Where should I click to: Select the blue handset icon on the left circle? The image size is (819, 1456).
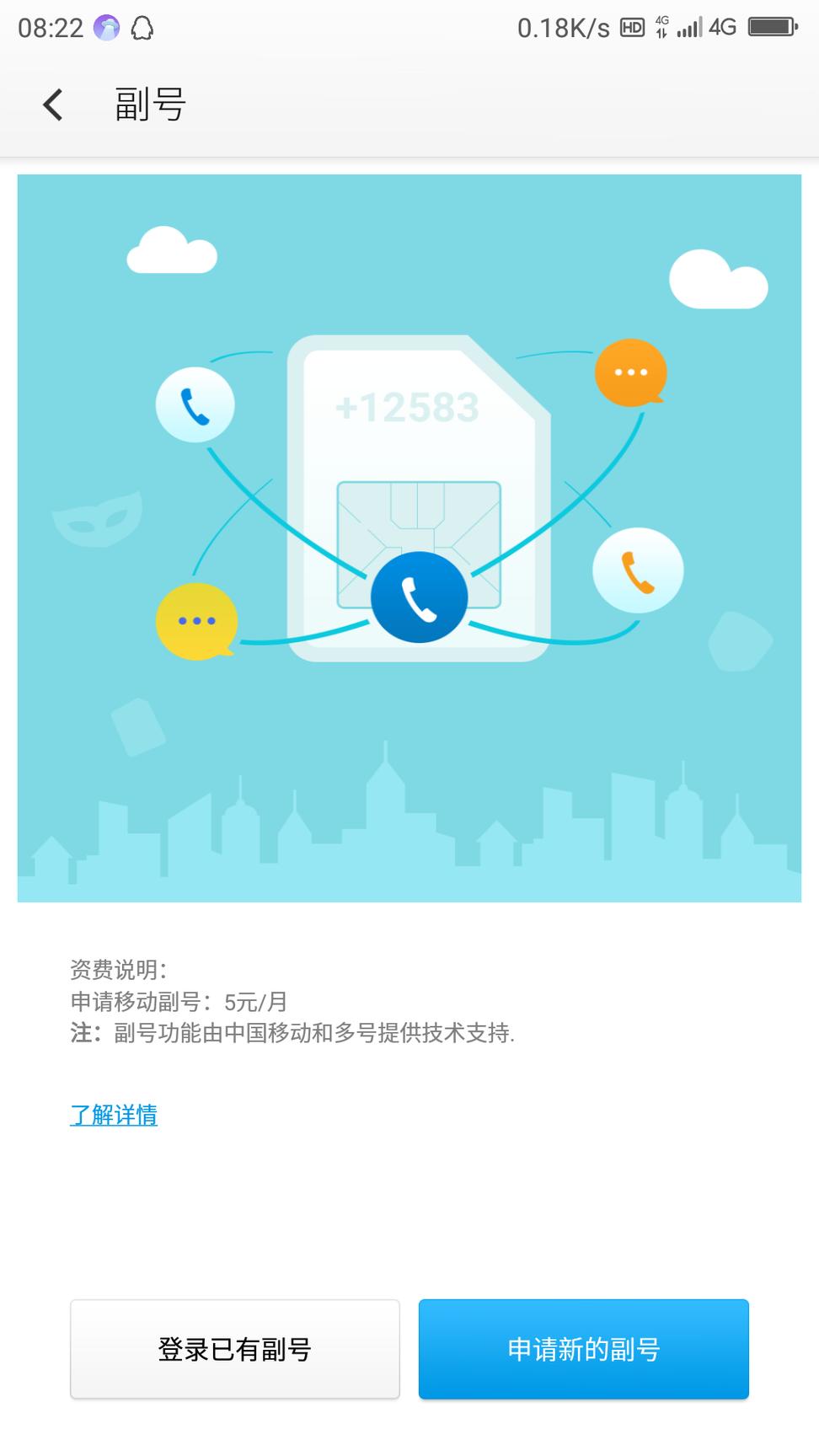coord(195,404)
